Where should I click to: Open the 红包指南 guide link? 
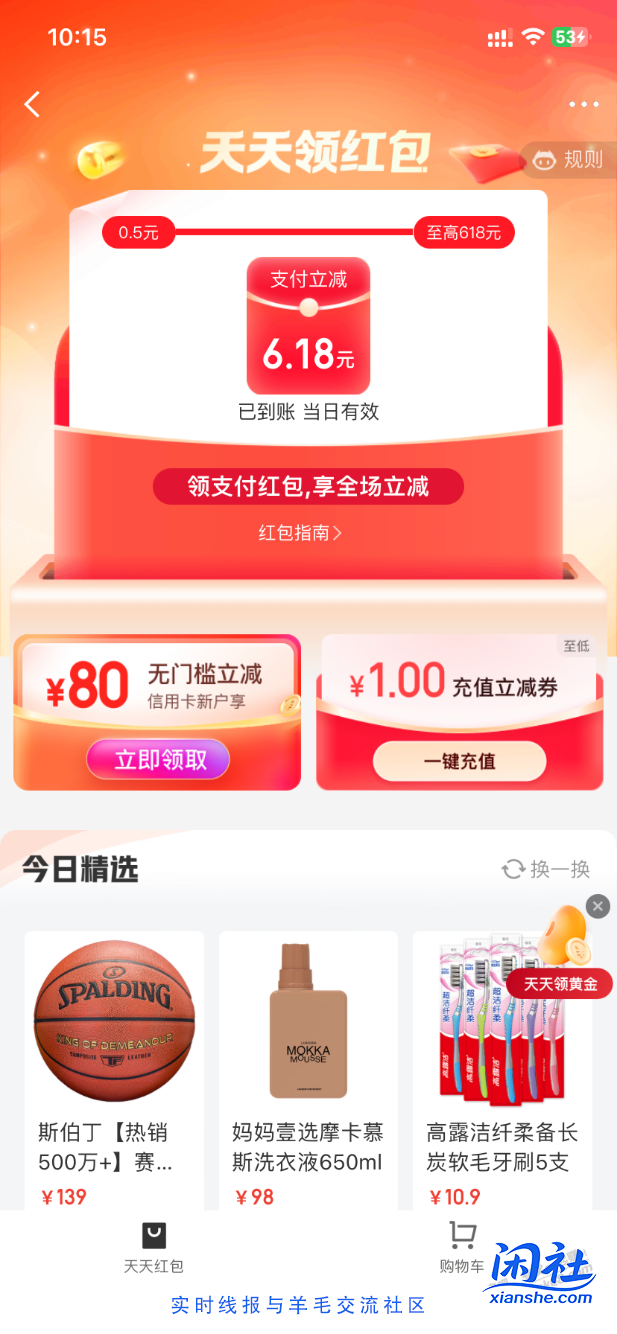(300, 533)
